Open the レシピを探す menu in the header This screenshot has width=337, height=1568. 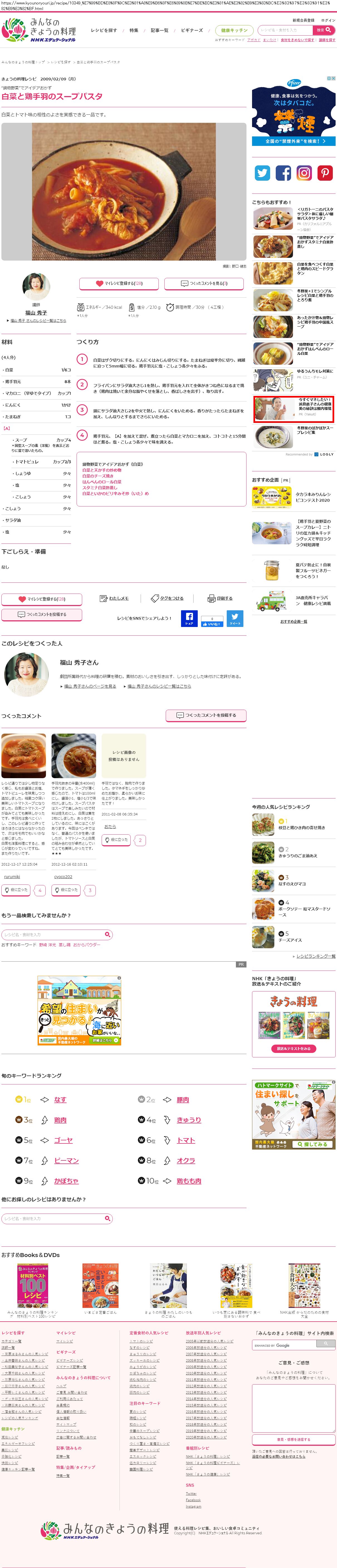click(104, 30)
